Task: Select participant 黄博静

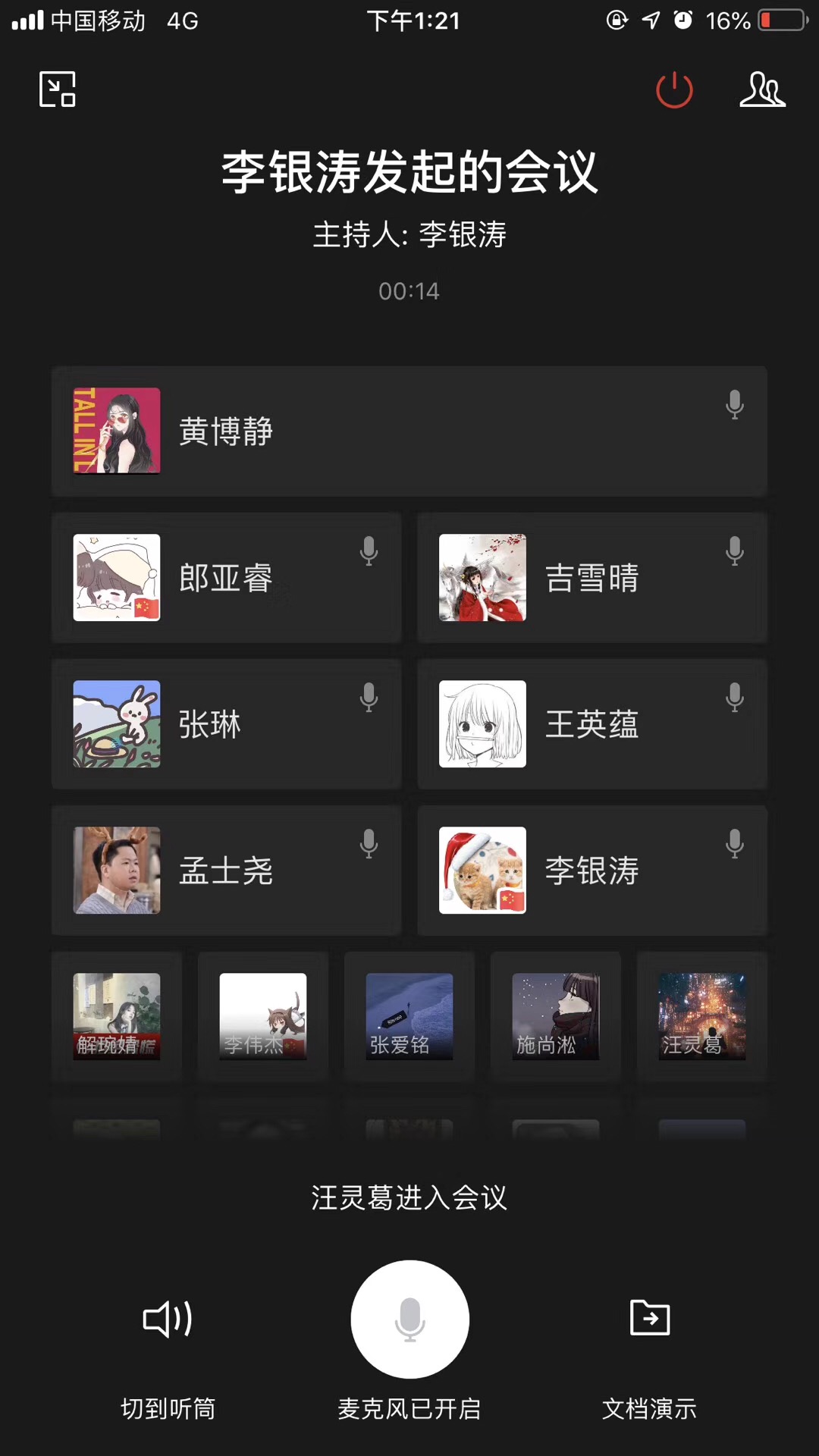Action: point(409,431)
